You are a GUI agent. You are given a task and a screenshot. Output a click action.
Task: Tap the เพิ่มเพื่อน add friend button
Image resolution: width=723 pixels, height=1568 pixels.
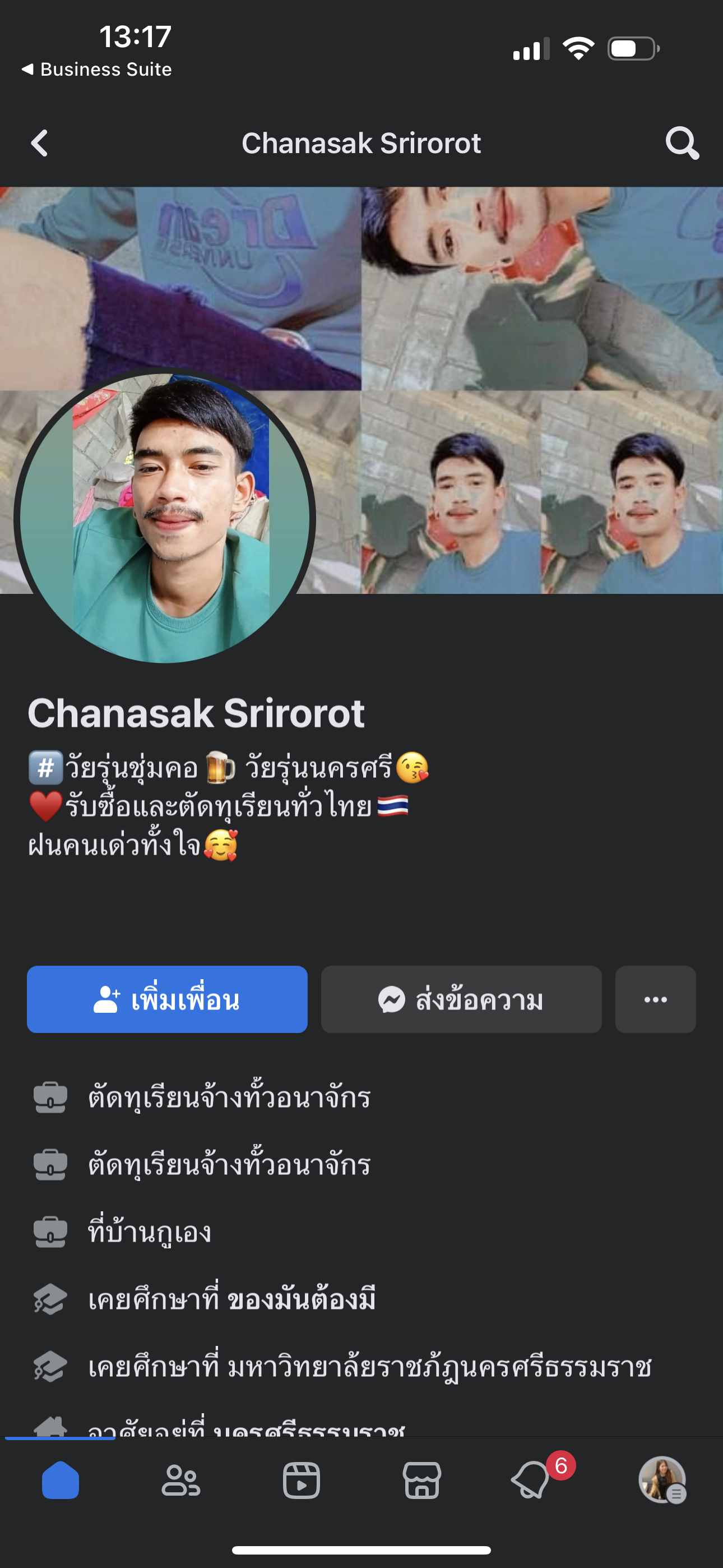click(167, 999)
